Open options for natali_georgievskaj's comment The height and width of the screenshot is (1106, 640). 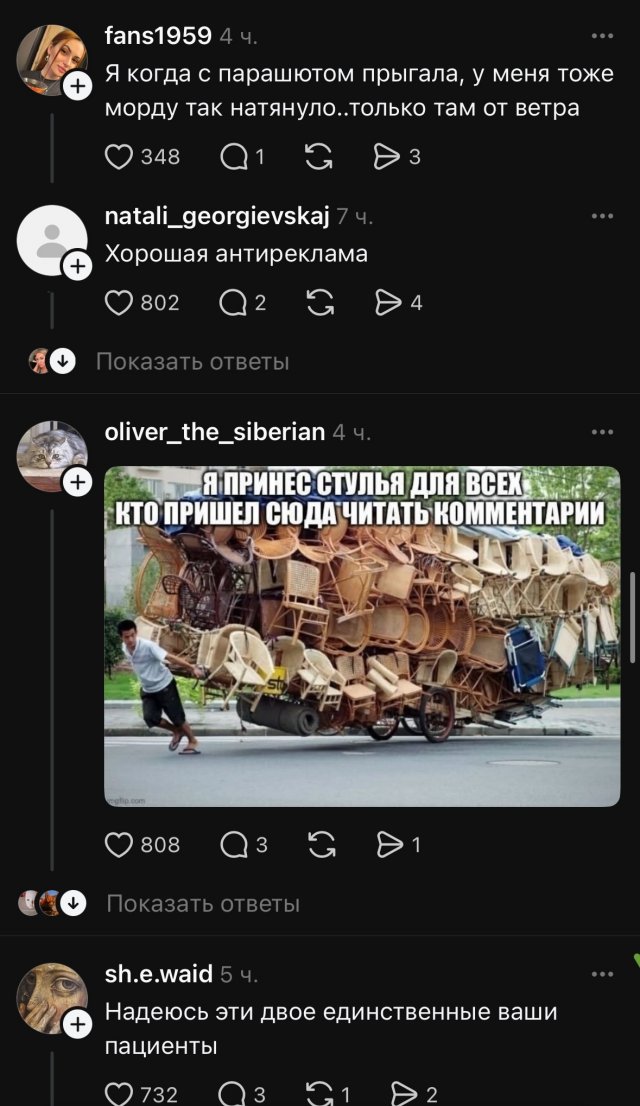click(x=602, y=216)
